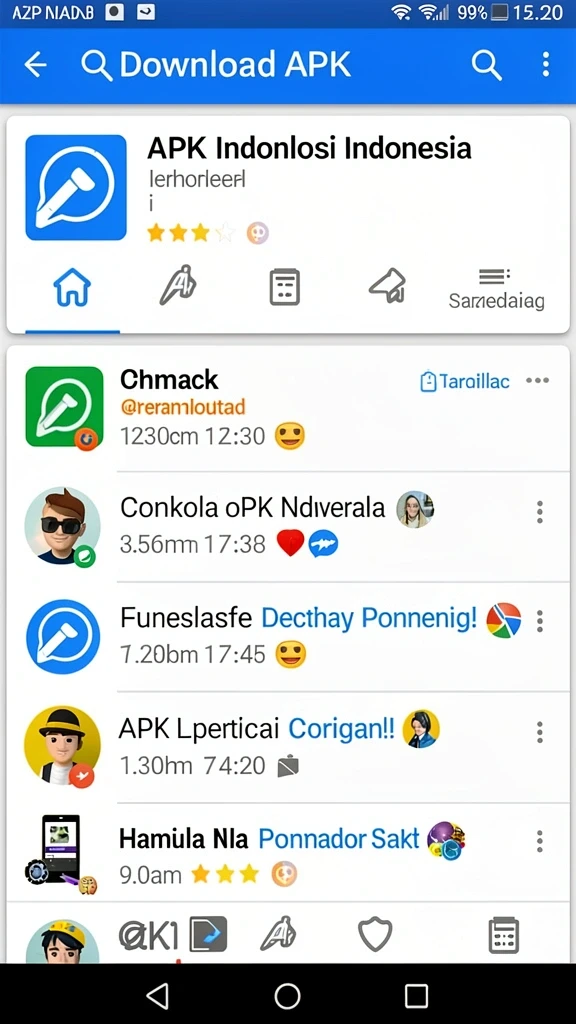
Task: Tap the Taroillac button in Chmack row
Action: [x=464, y=381]
